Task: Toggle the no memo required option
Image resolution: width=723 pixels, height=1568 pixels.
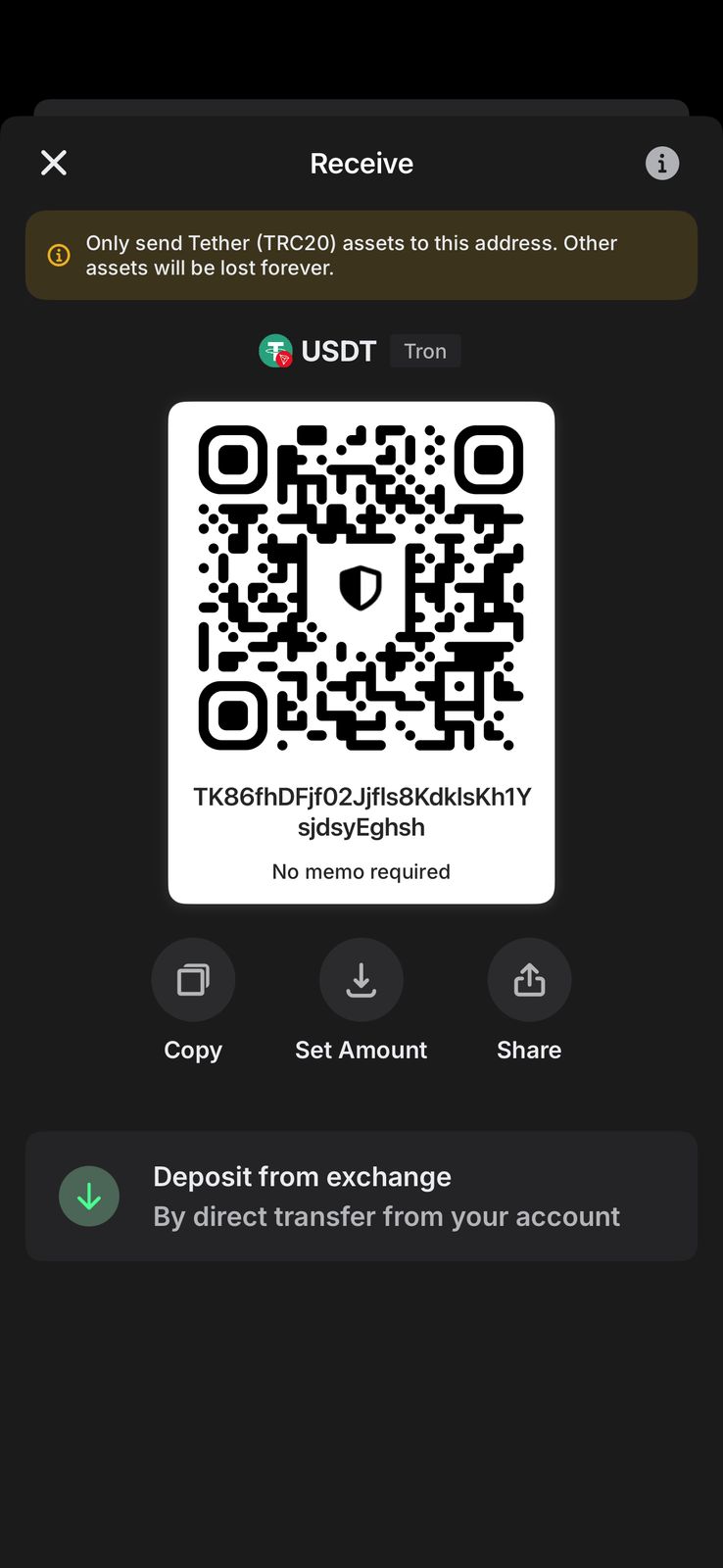Action: [361, 871]
